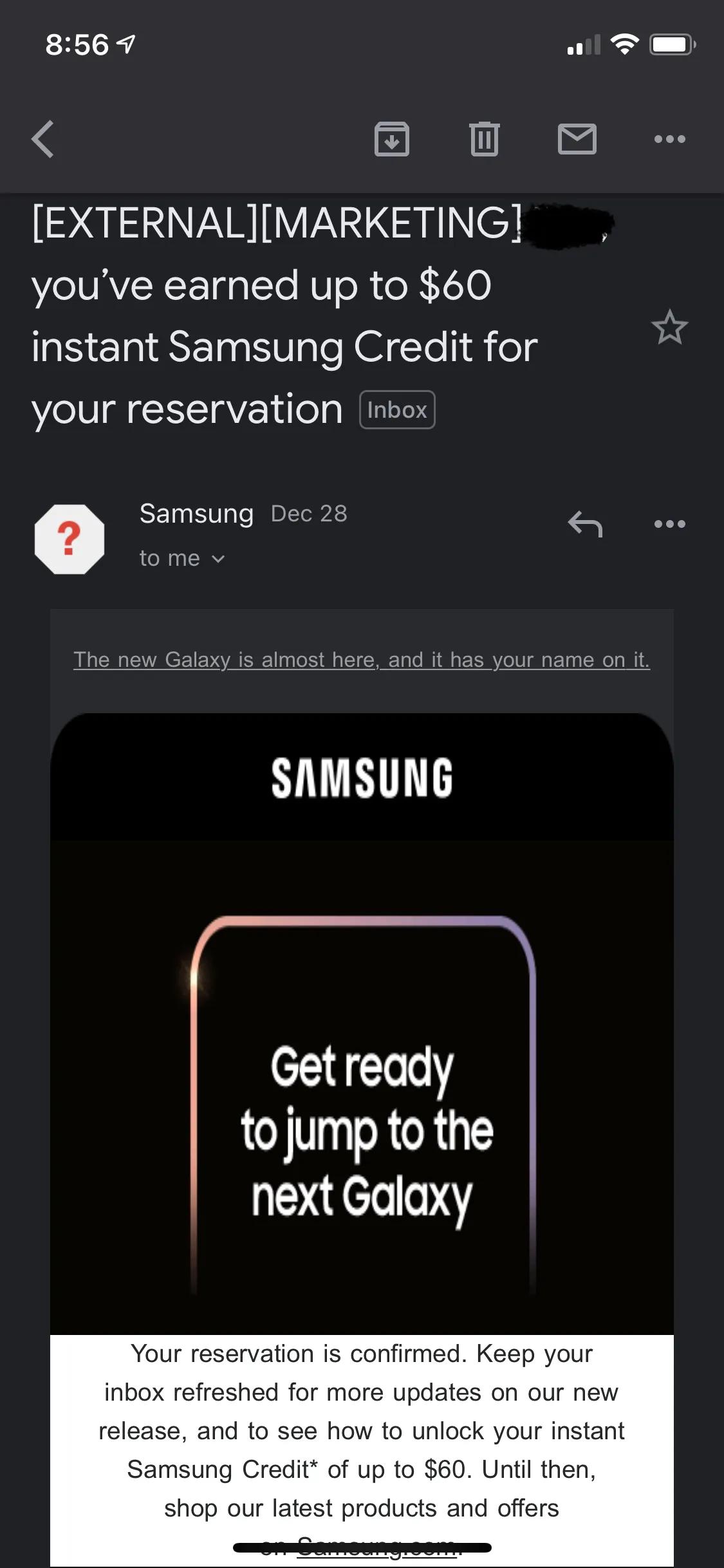Tap the Inbox label chip
Viewport: 724px width, 1568px height.
click(397, 410)
